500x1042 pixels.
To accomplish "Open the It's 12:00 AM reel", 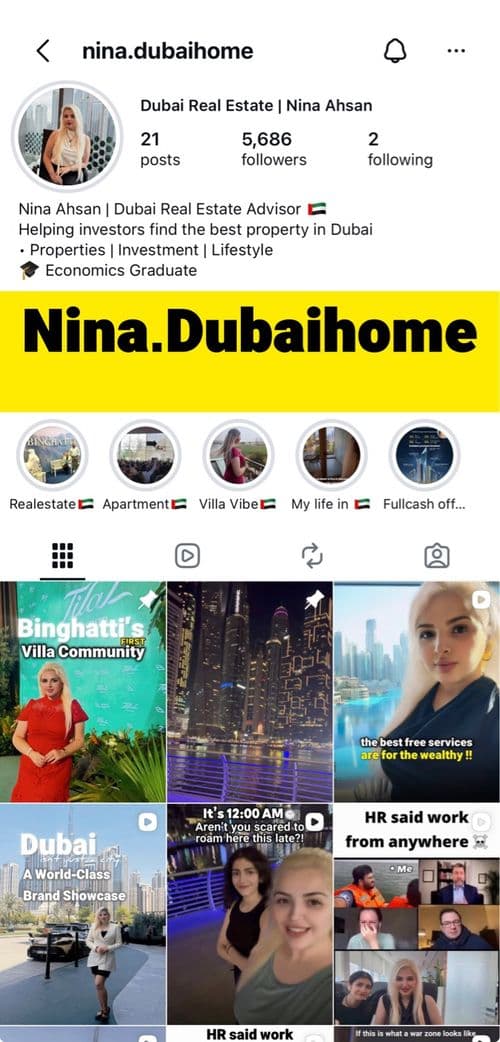I will [x=250, y=914].
